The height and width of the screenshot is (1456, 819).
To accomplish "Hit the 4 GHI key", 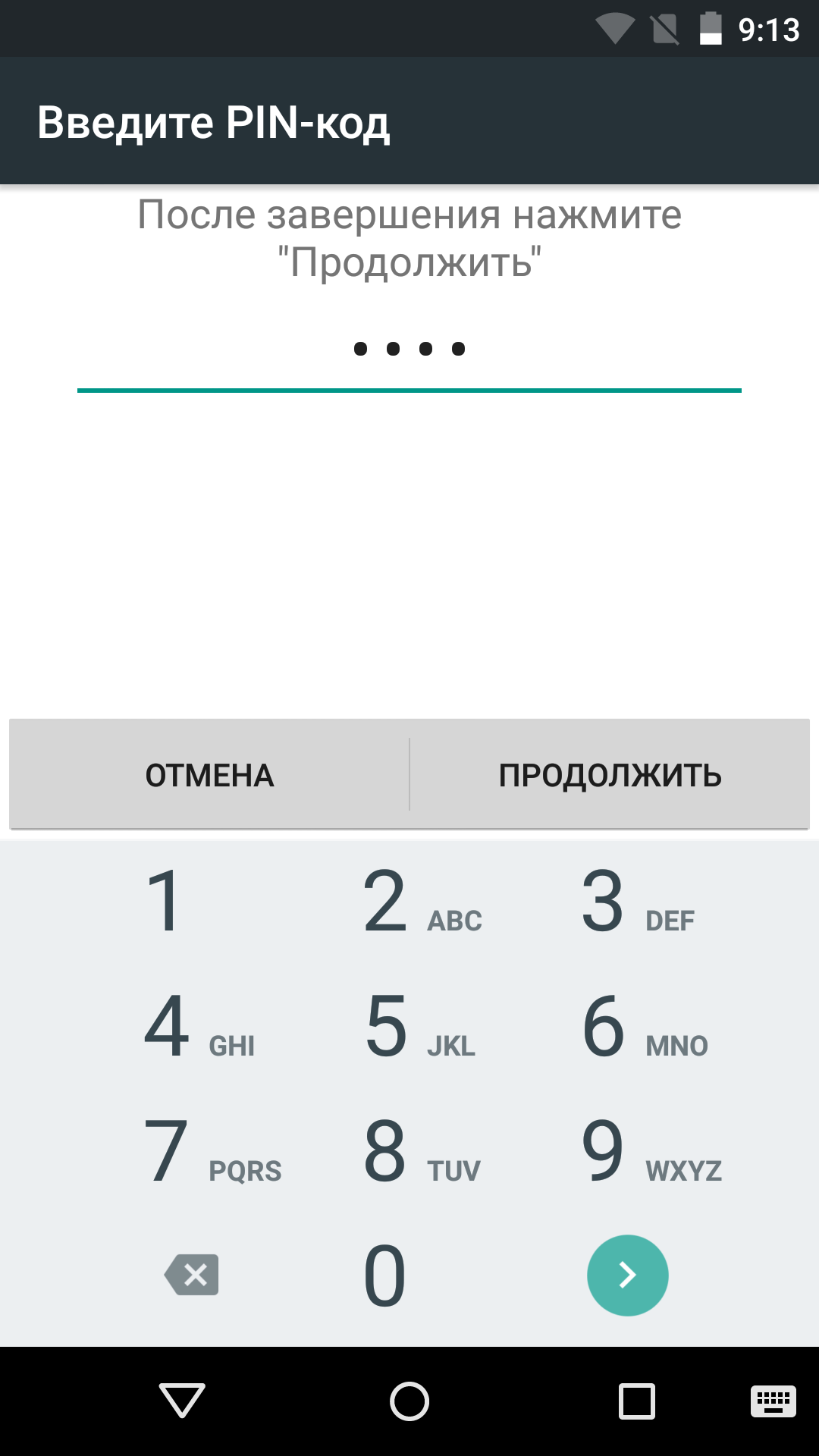I will coord(190,1028).
